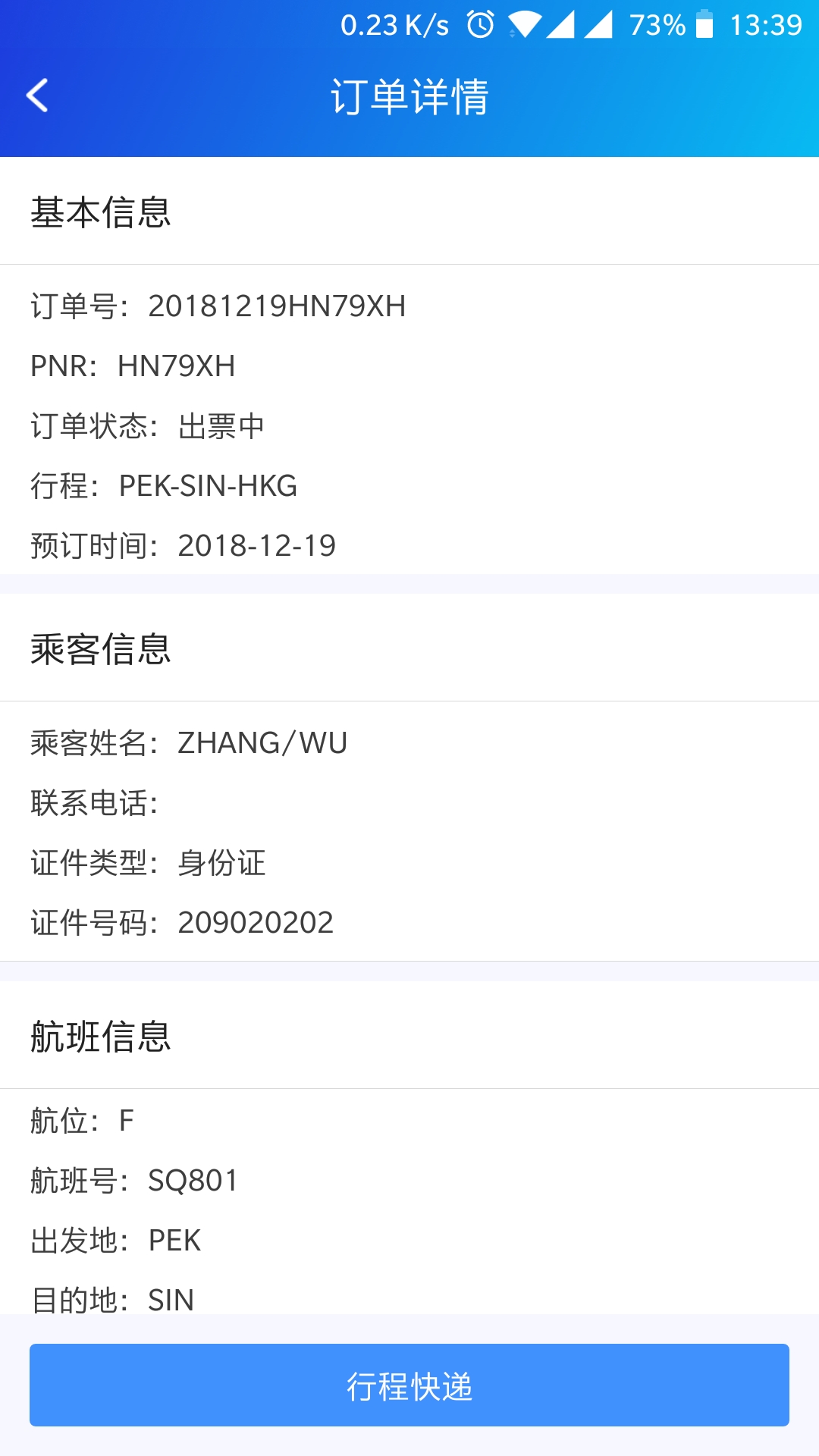Tap the 行程快递 button
Image resolution: width=819 pixels, height=1456 pixels.
tap(409, 1385)
